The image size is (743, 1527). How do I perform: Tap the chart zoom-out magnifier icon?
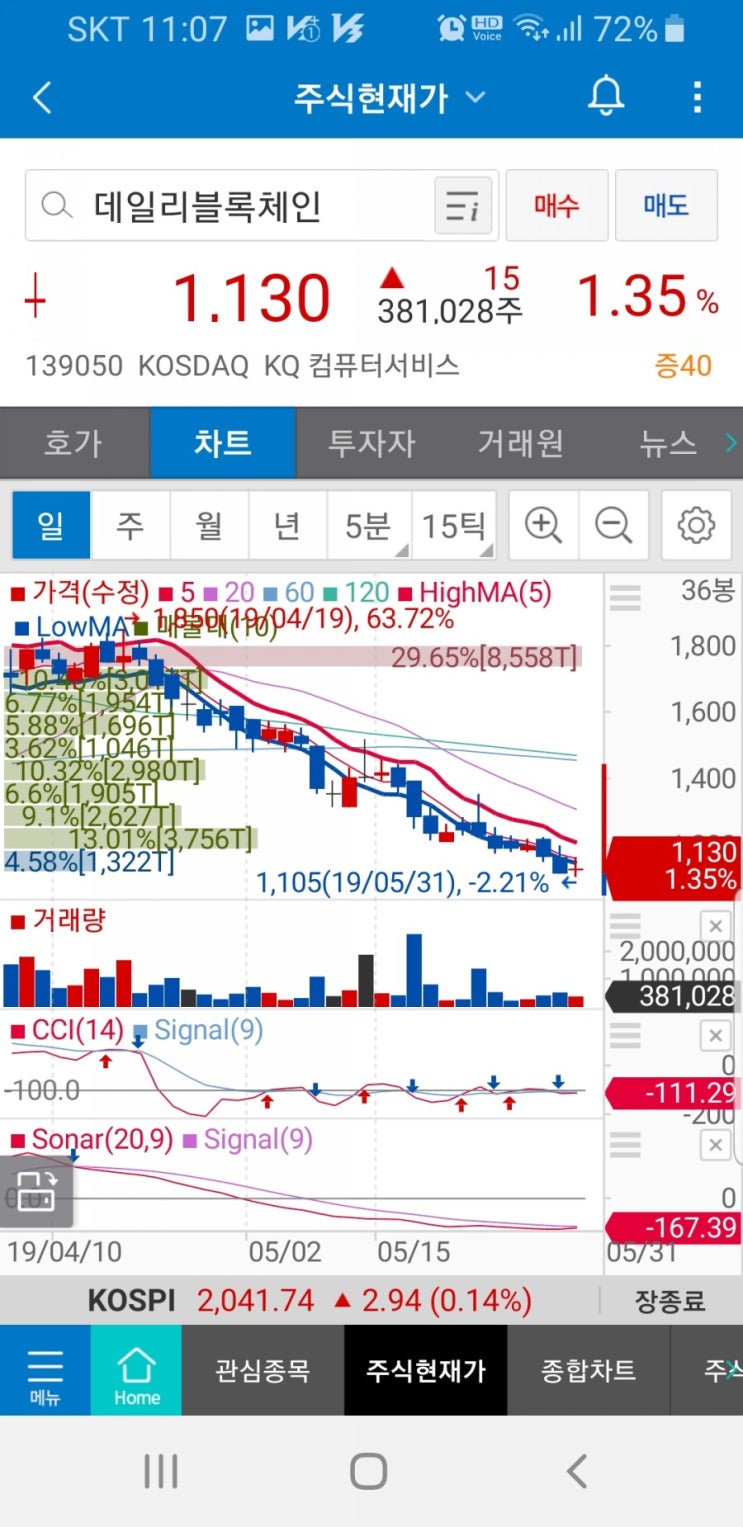click(x=614, y=525)
